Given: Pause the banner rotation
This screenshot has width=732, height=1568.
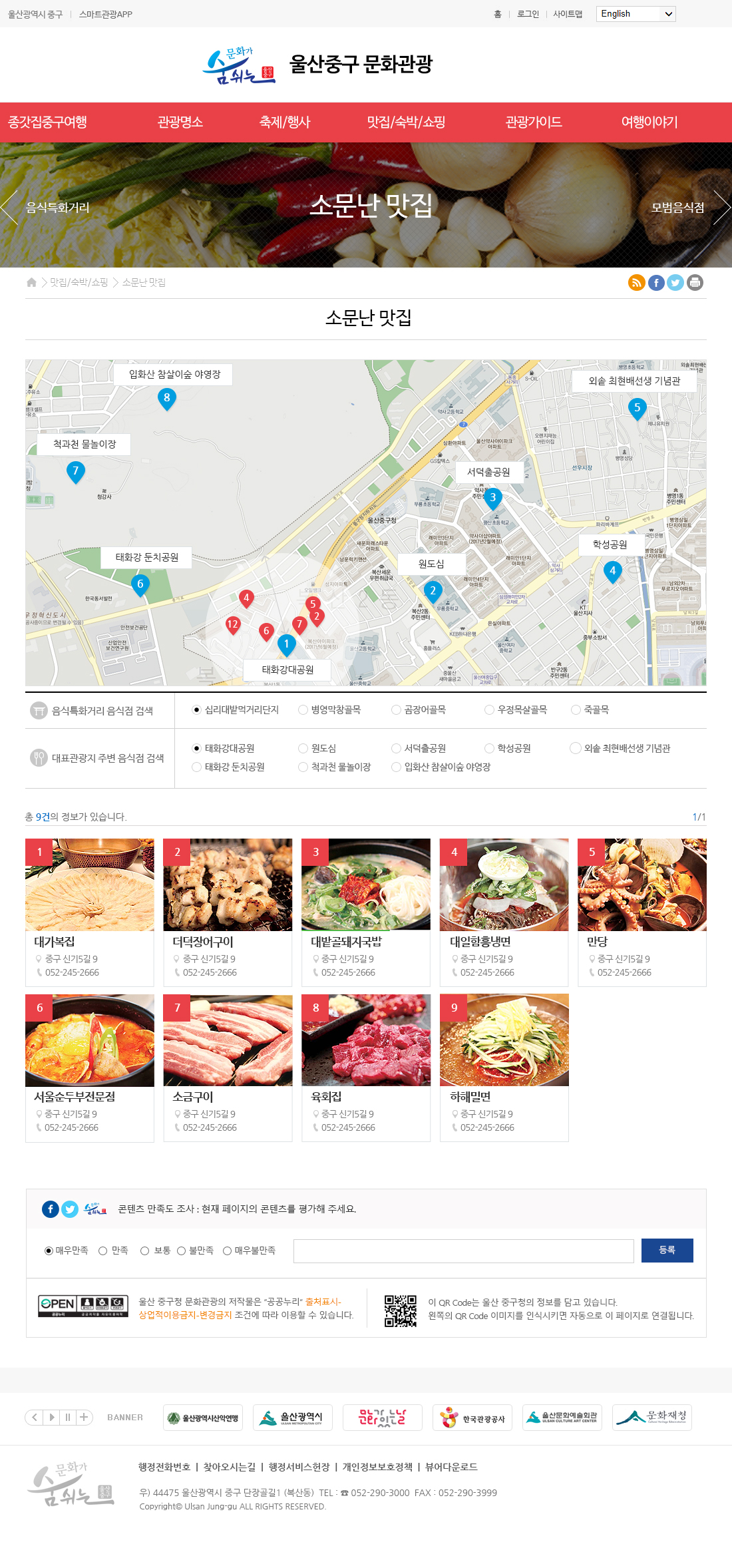Looking at the screenshot, I should (68, 1418).
